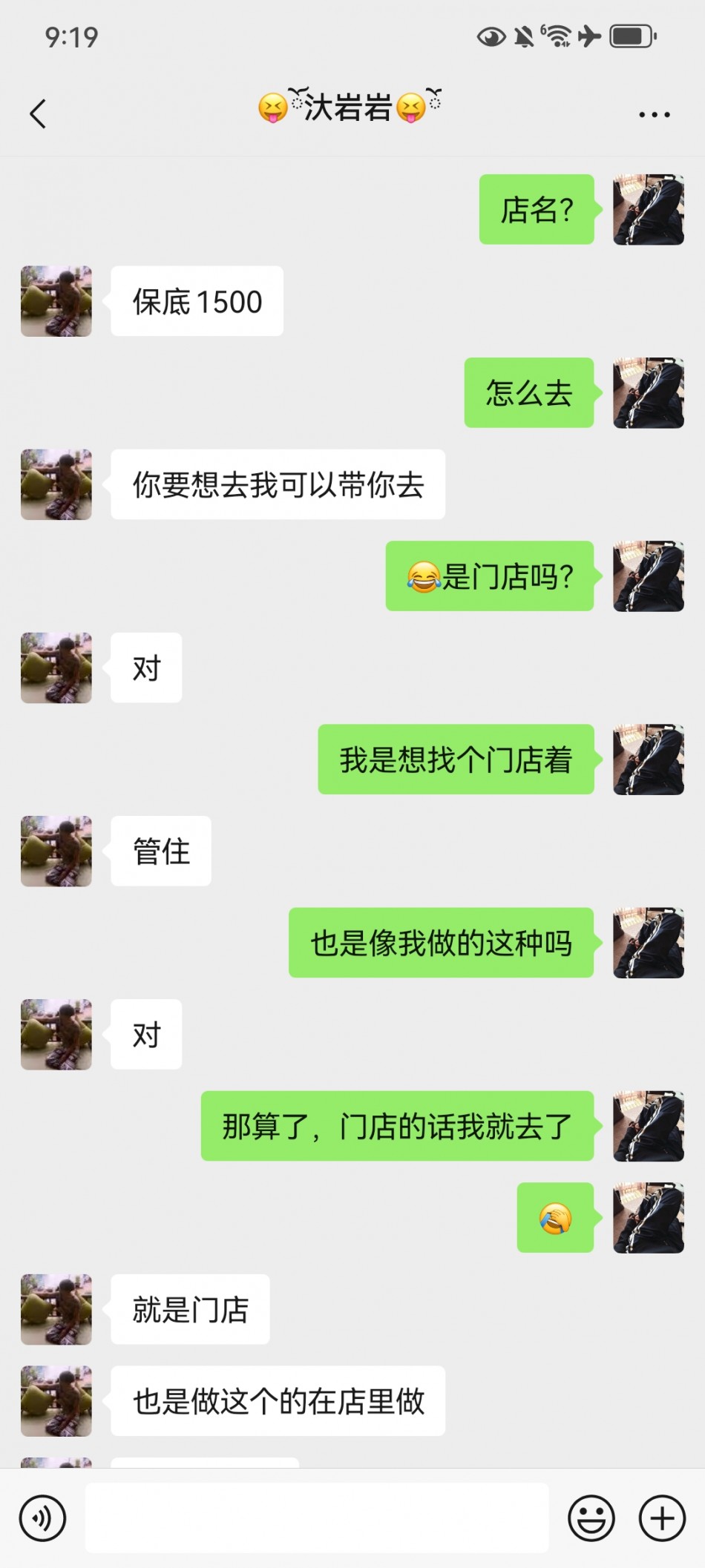Tap the message text field
The image size is (705, 1568).
point(317,1518)
